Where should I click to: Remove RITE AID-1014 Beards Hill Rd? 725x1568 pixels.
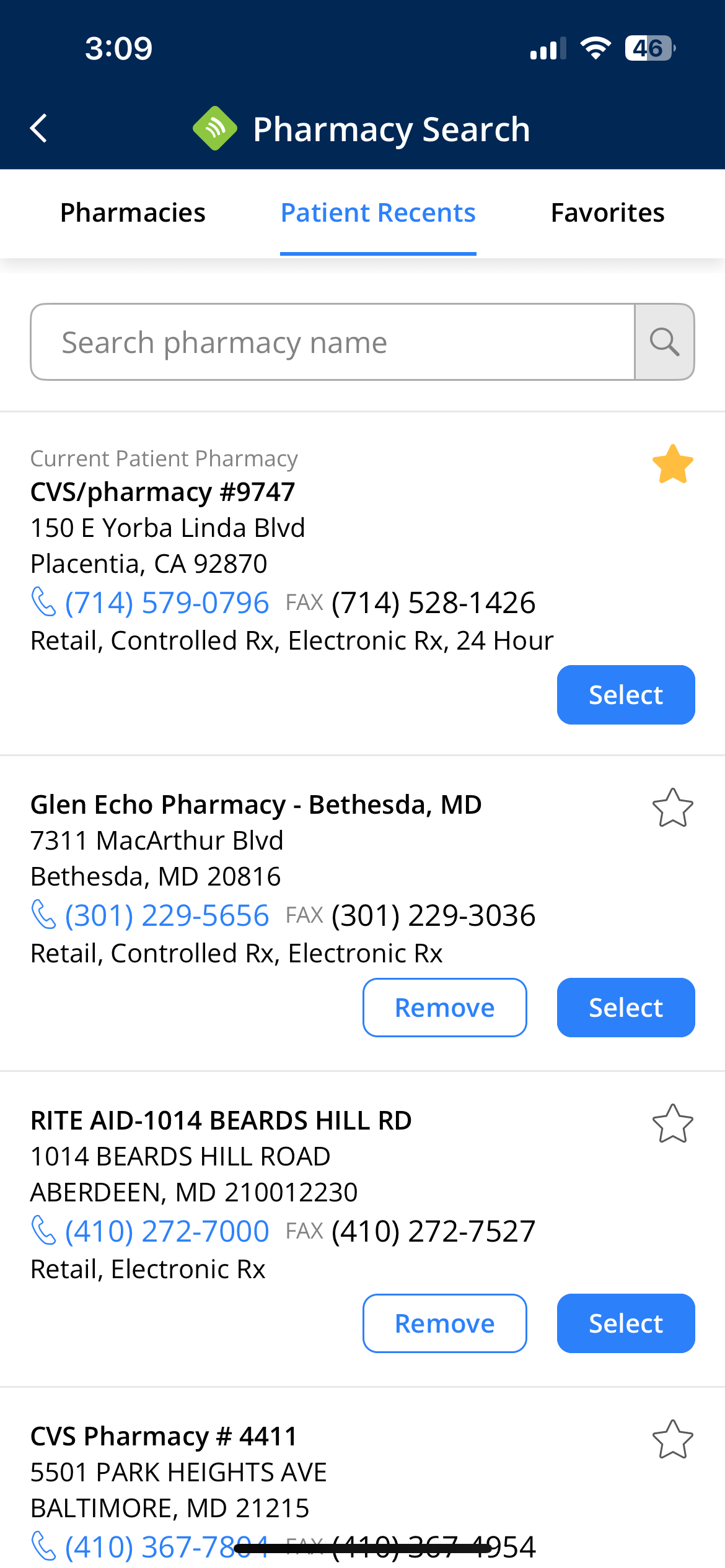tap(444, 1323)
